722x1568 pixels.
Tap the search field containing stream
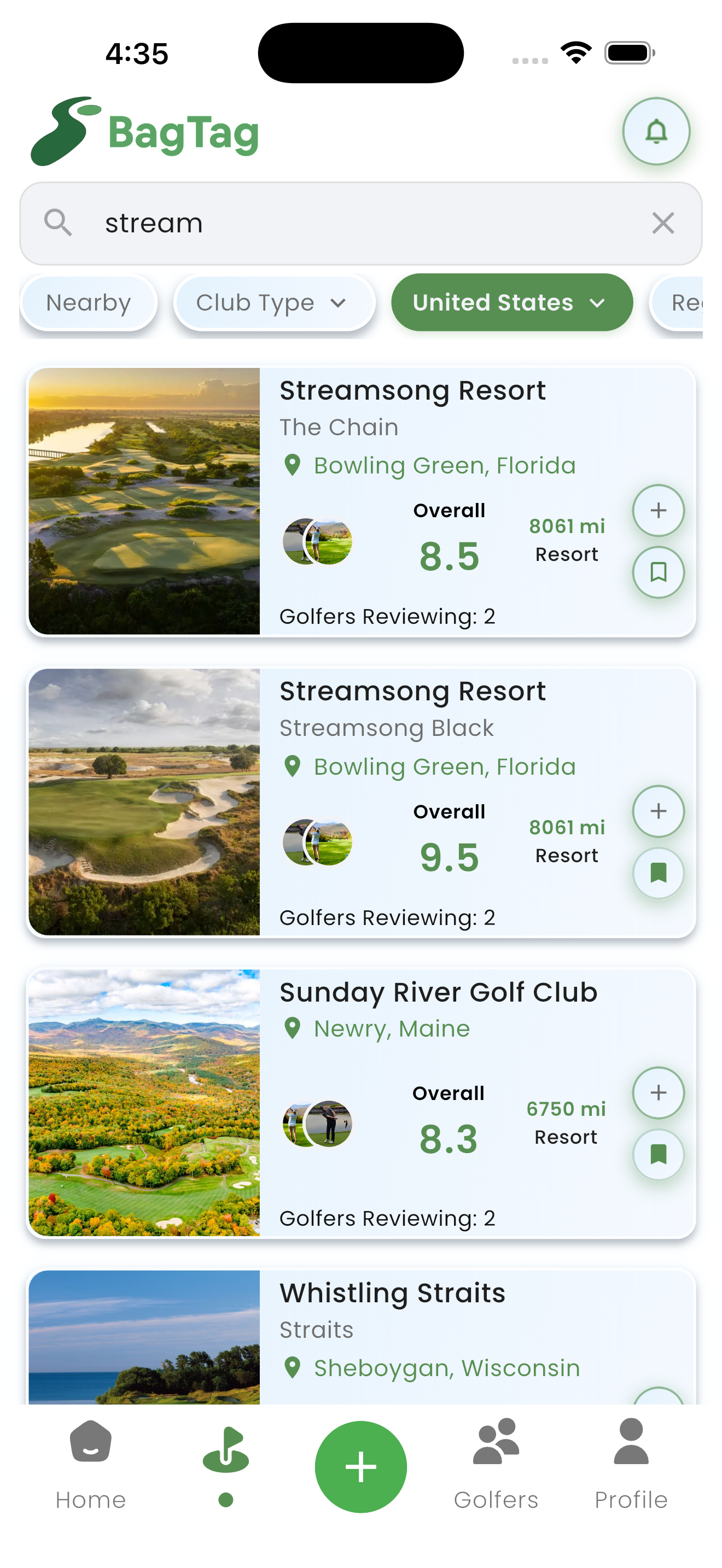359,224
